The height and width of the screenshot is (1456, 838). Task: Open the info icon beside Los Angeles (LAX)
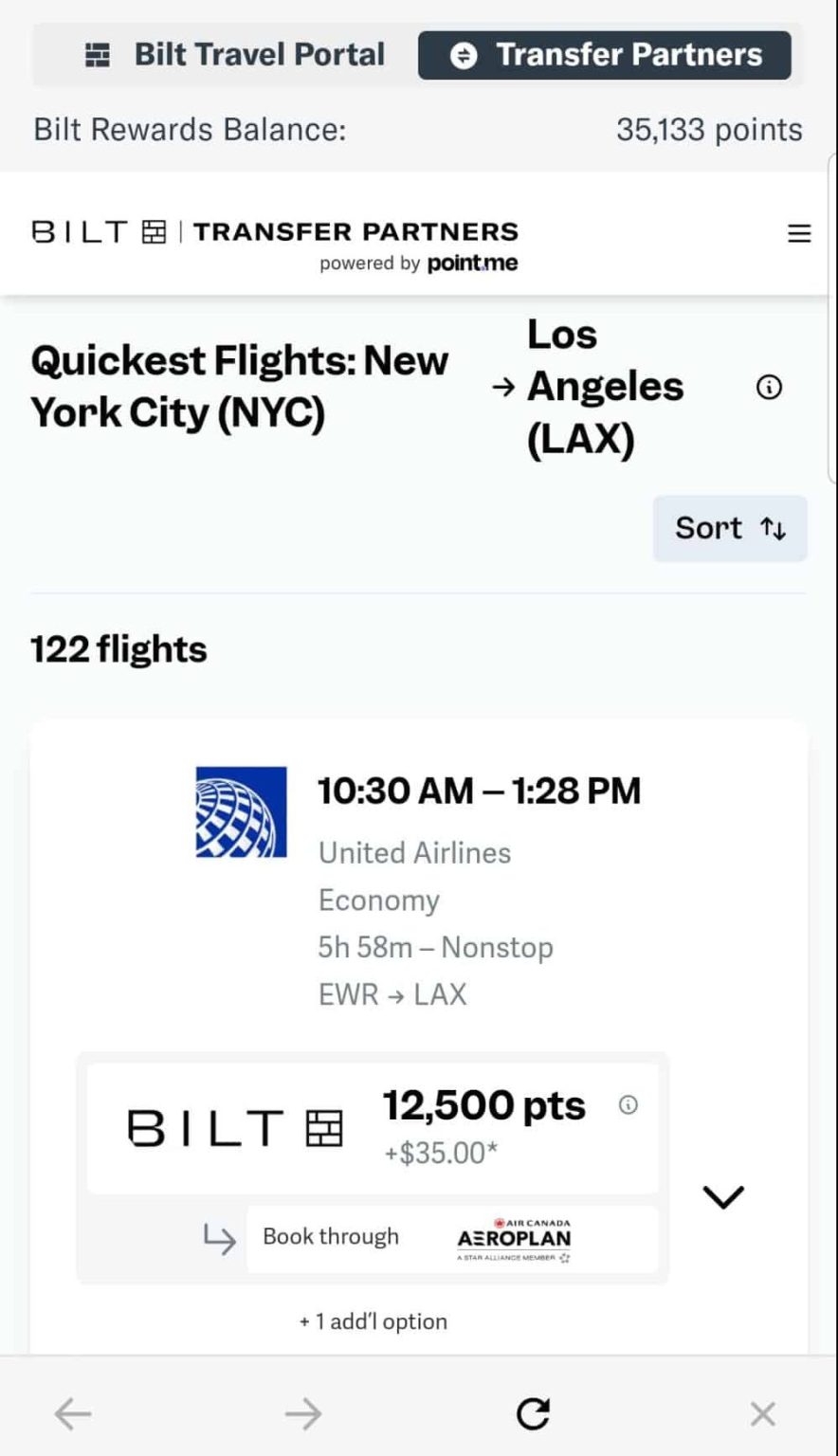pos(770,387)
